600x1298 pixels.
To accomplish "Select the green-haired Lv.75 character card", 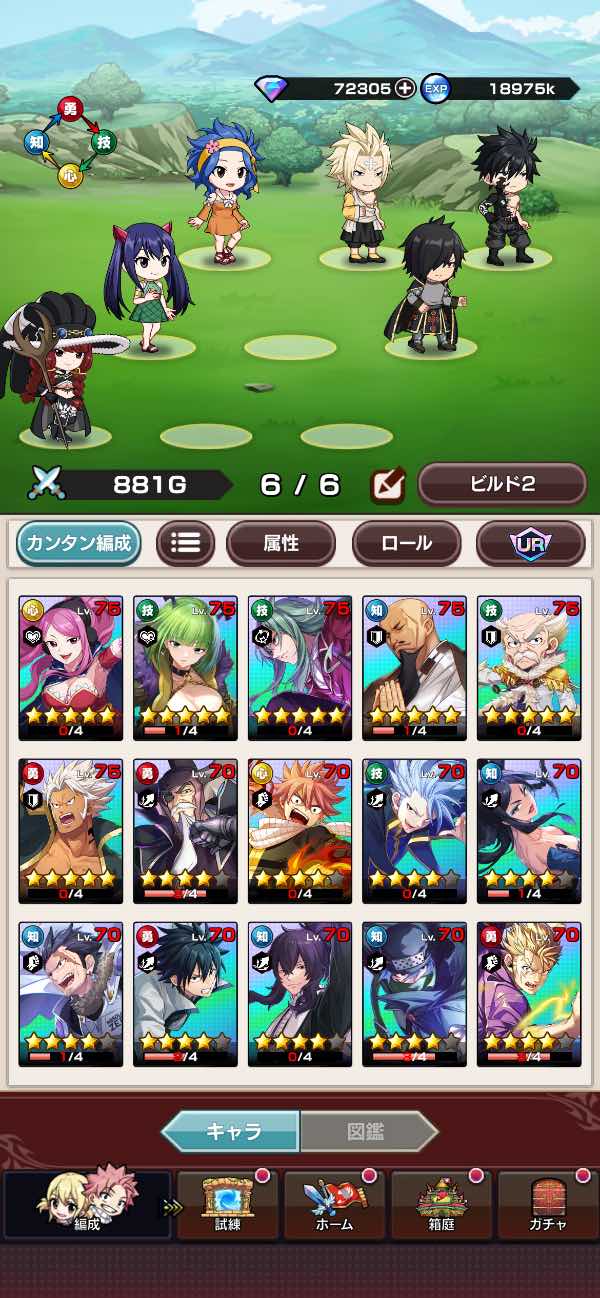I will click(x=185, y=667).
